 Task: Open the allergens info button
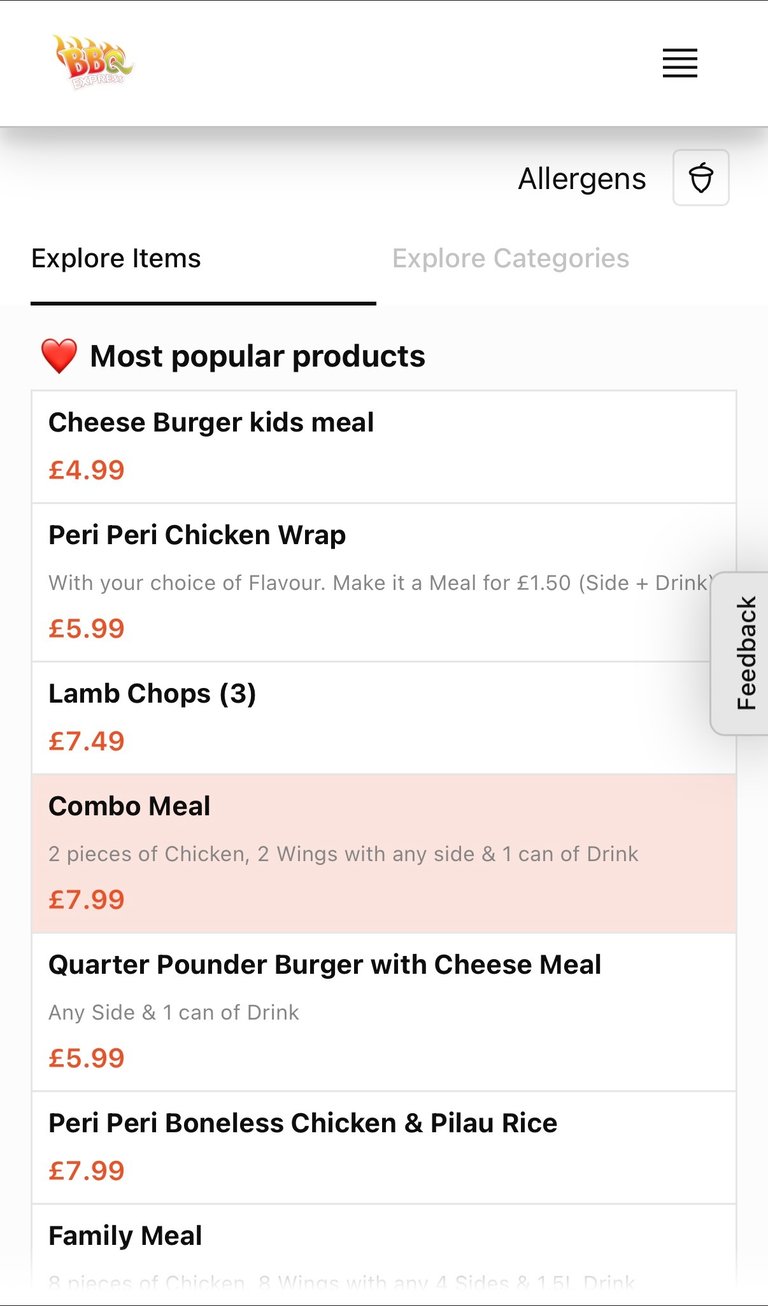click(701, 178)
